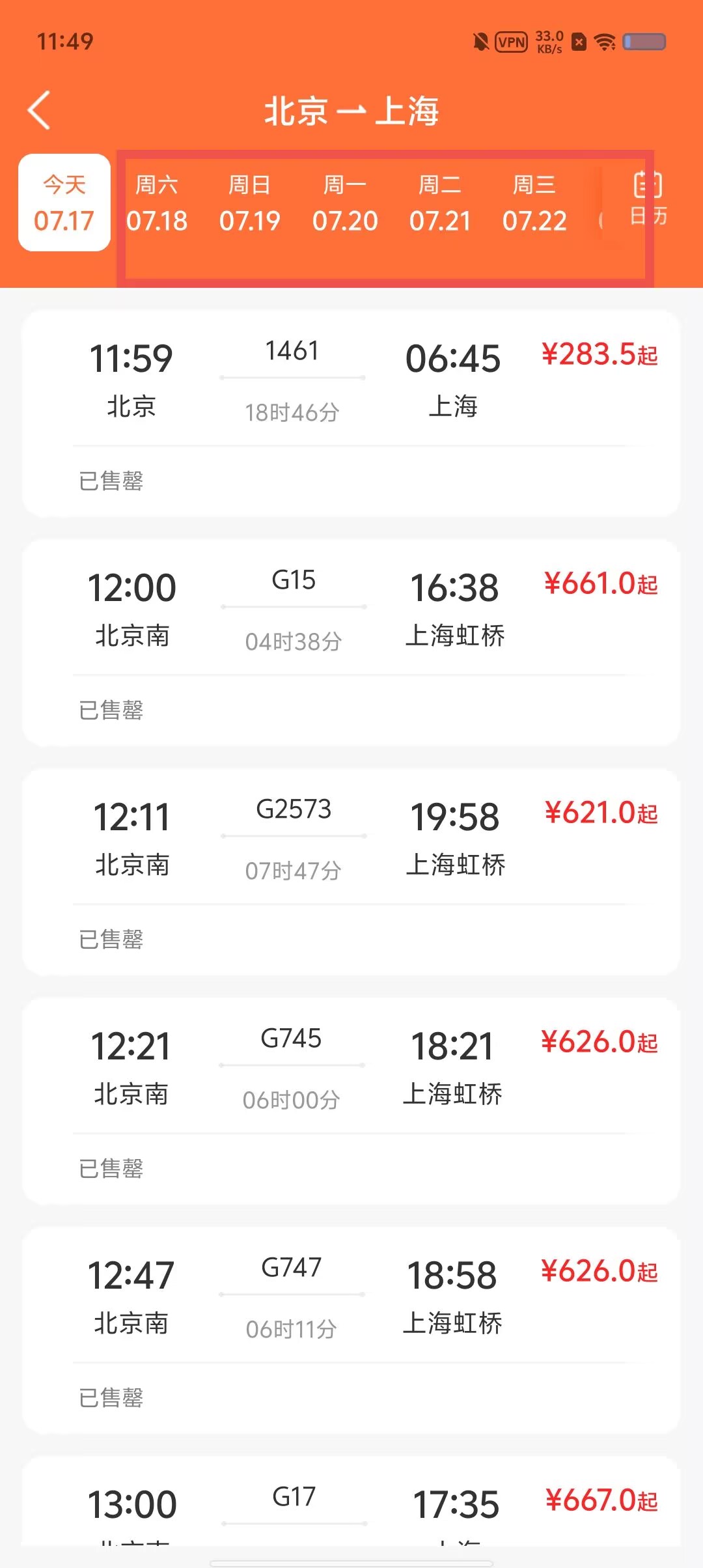Select the 今天 07.17 date tab
The image size is (703, 1568).
(x=64, y=203)
